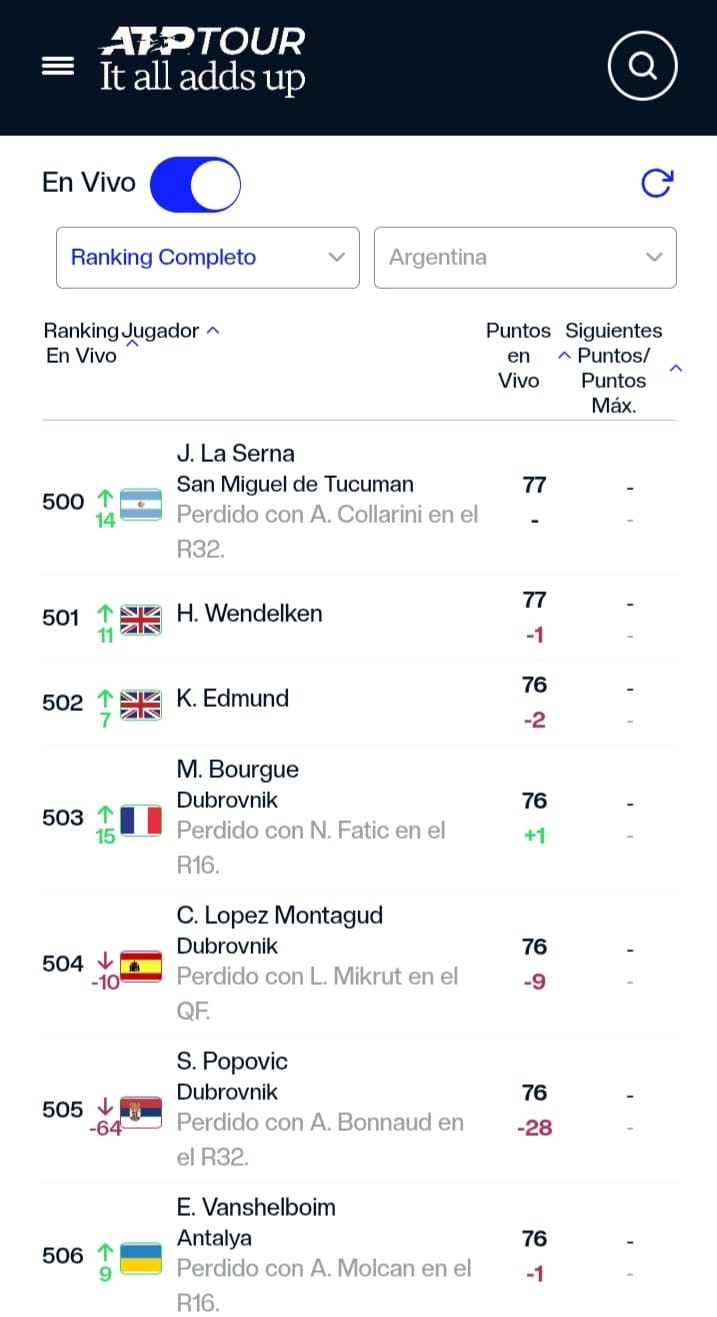Expand the Ranking Completo dropdown

[x=207, y=258]
